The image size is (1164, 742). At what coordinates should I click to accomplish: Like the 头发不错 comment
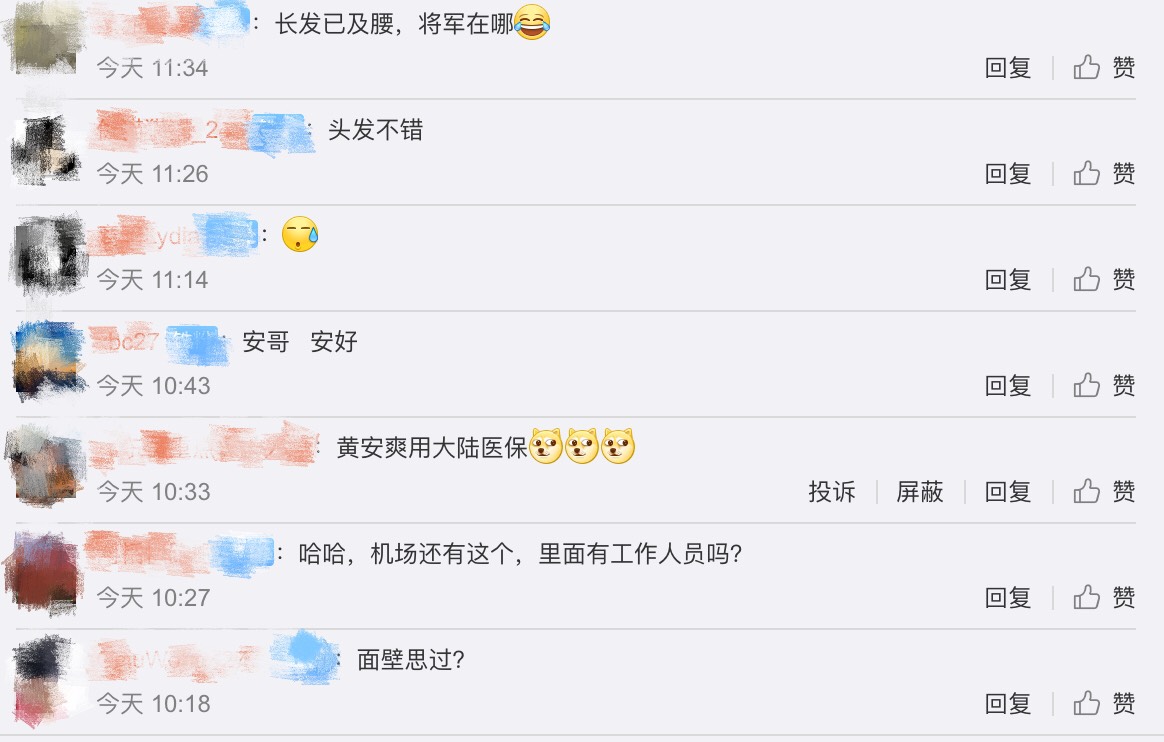[x=1105, y=174]
